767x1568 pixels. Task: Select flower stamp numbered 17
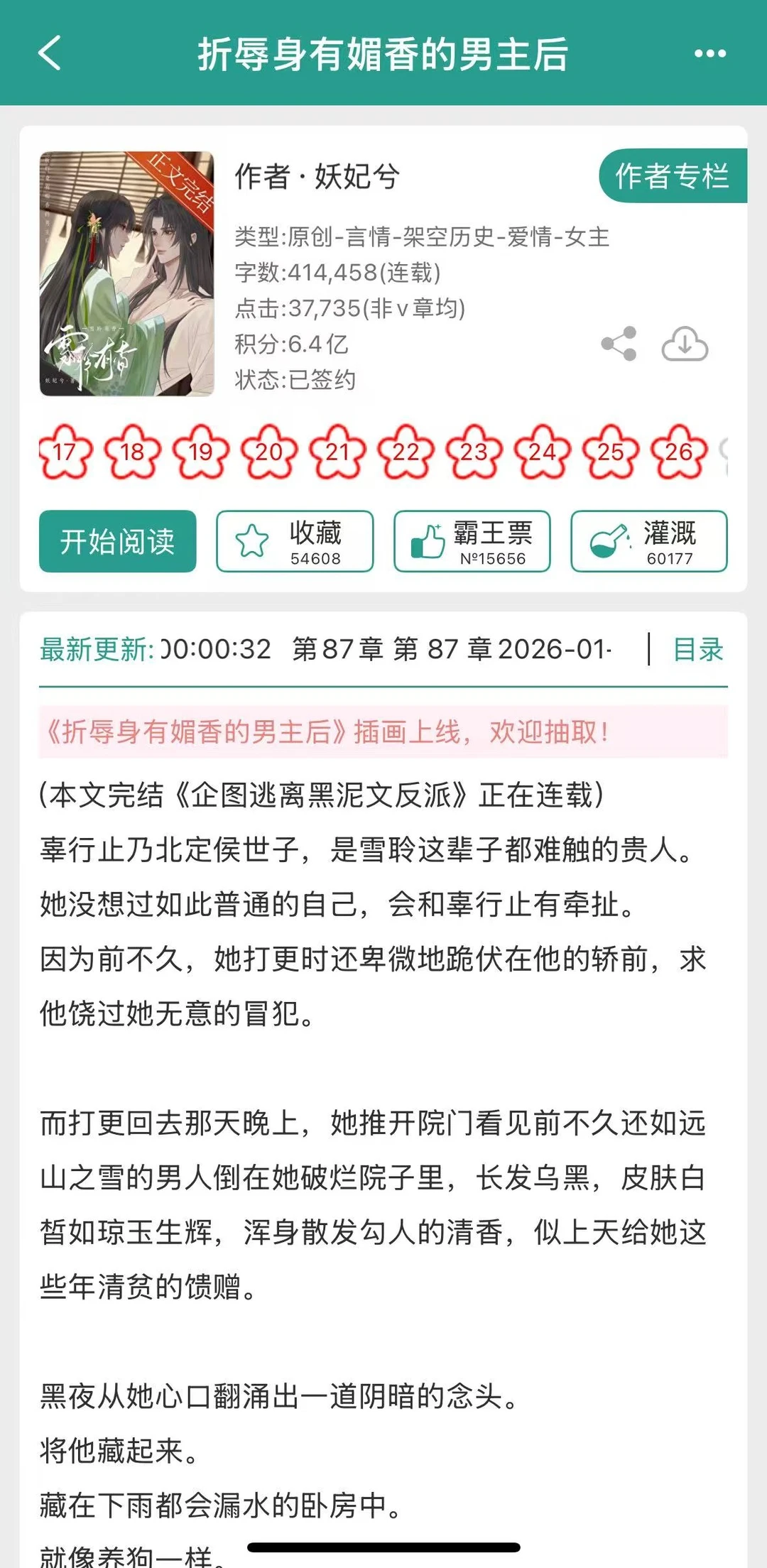[65, 452]
